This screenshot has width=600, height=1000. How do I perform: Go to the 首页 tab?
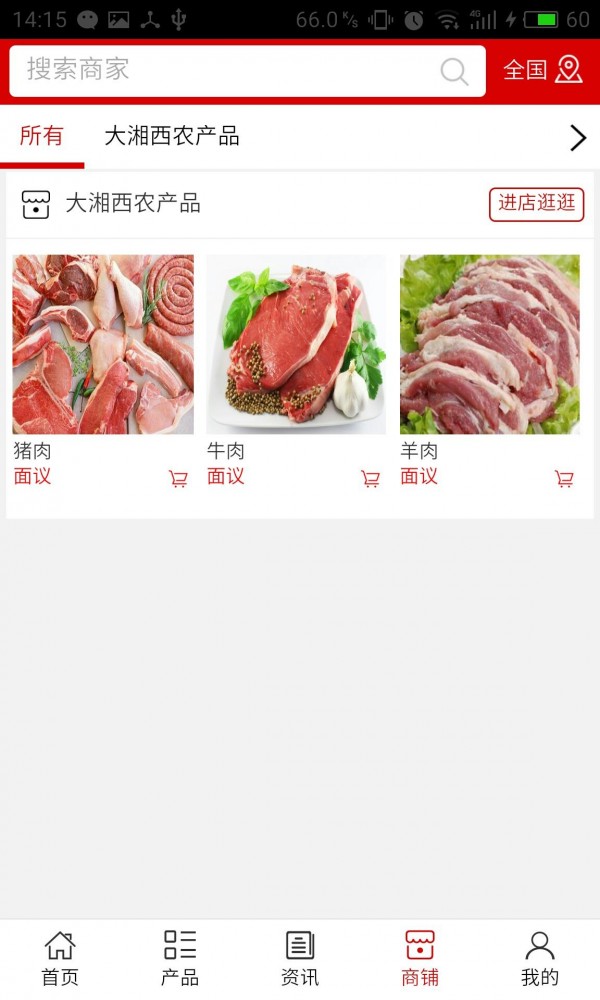(x=60, y=958)
